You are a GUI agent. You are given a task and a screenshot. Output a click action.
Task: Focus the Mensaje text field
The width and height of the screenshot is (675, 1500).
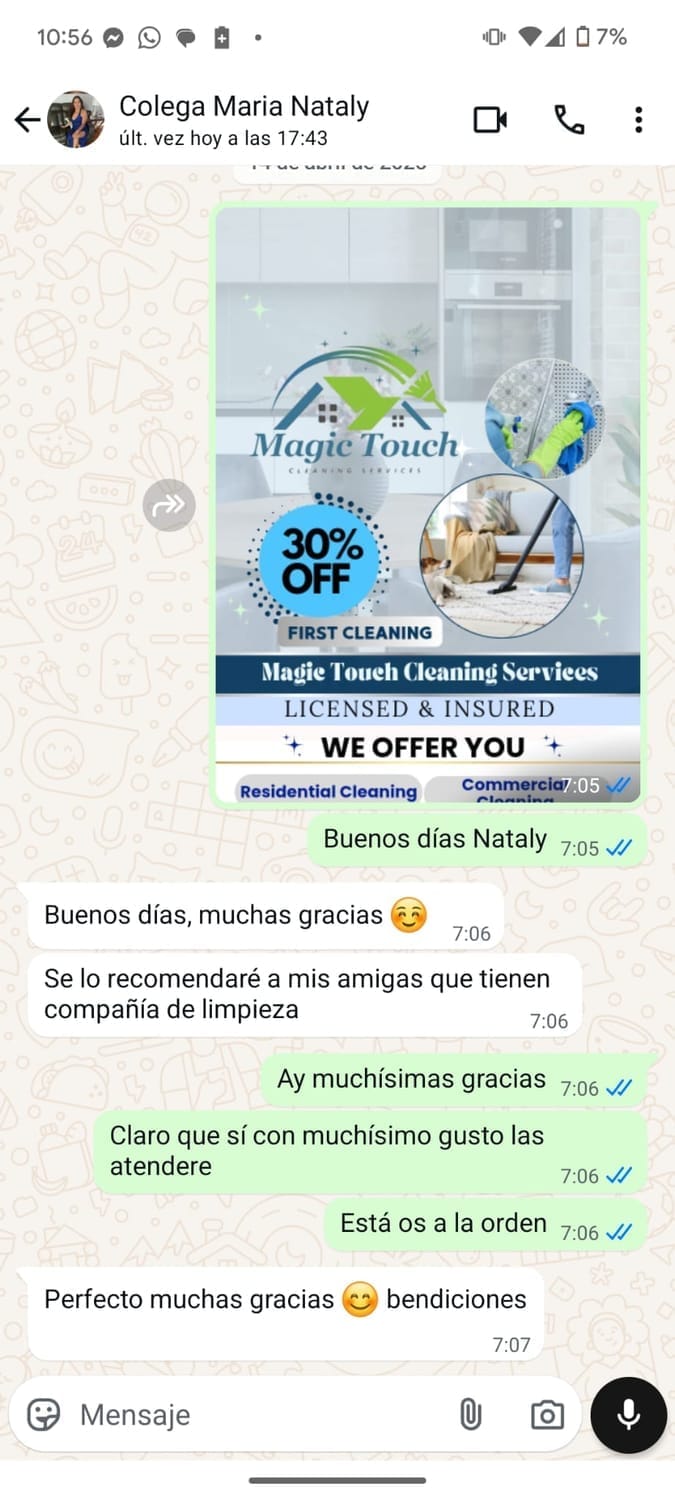250,1414
